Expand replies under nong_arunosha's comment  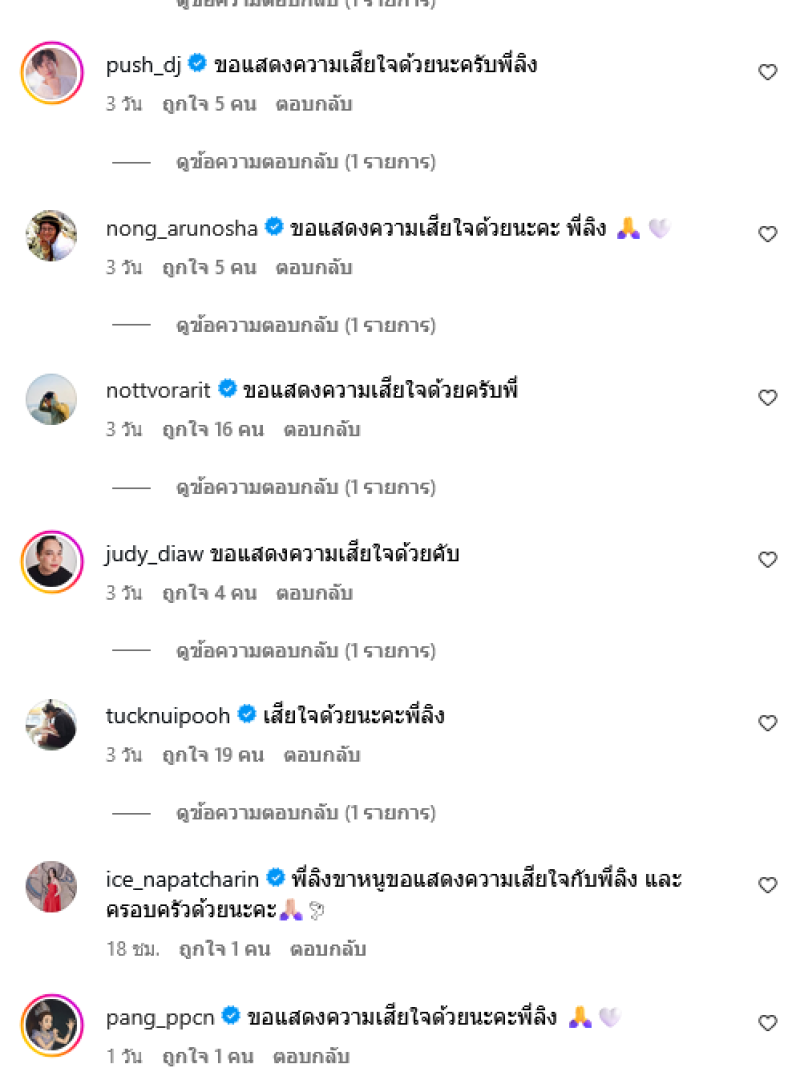tap(305, 325)
